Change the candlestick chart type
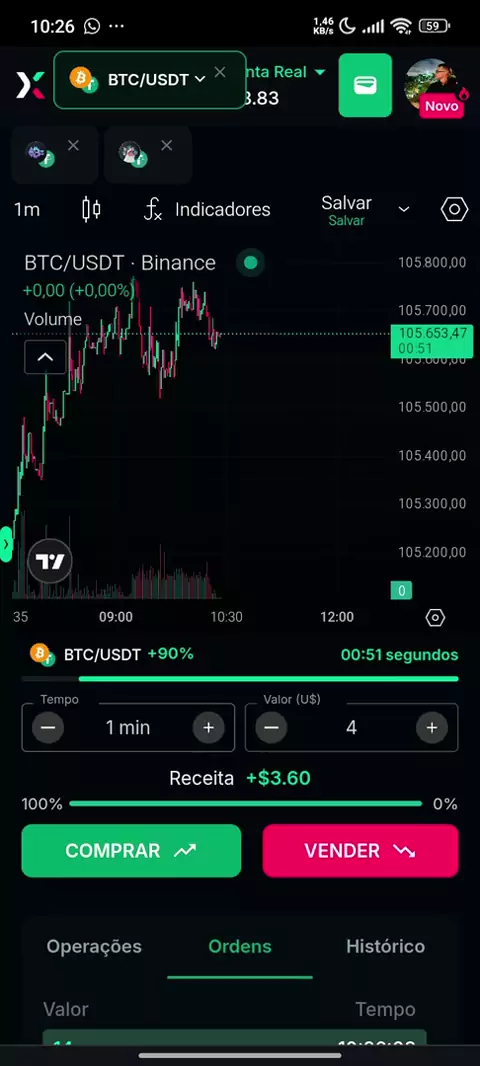This screenshot has height=1066, width=480. click(x=91, y=209)
